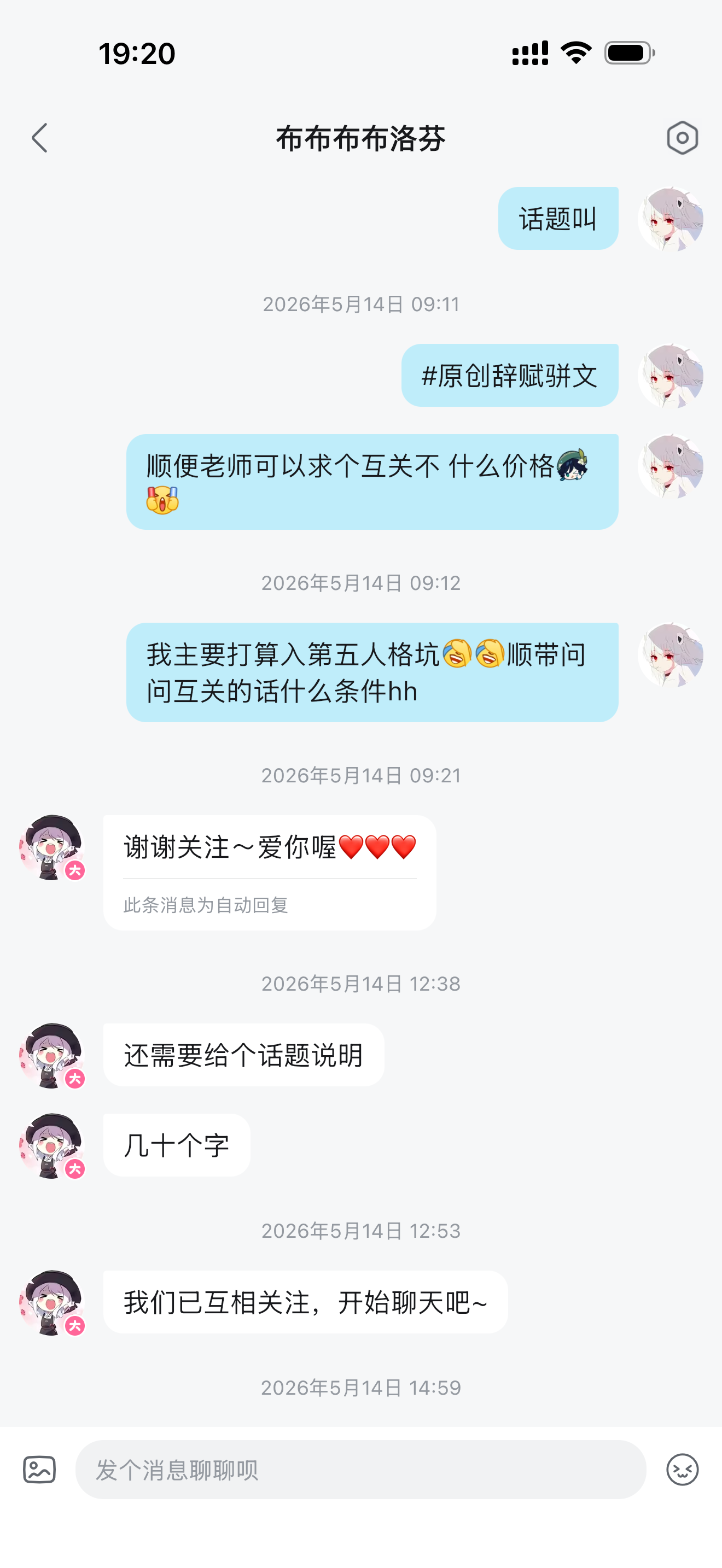Open chat settings hexagon icon
Screen dimensions: 722x1568
[682, 138]
